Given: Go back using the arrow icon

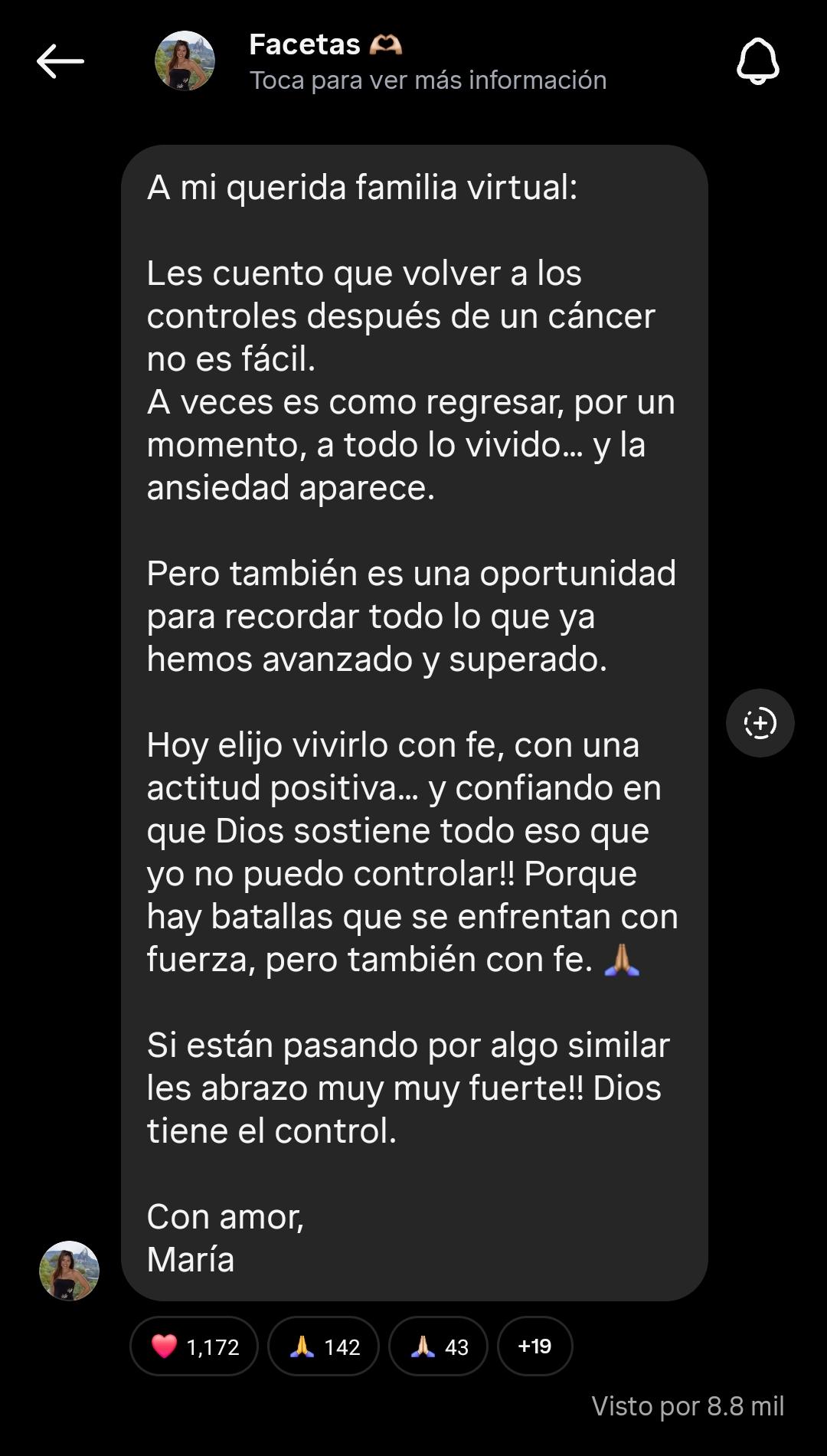Looking at the screenshot, I should pyautogui.click(x=60, y=61).
